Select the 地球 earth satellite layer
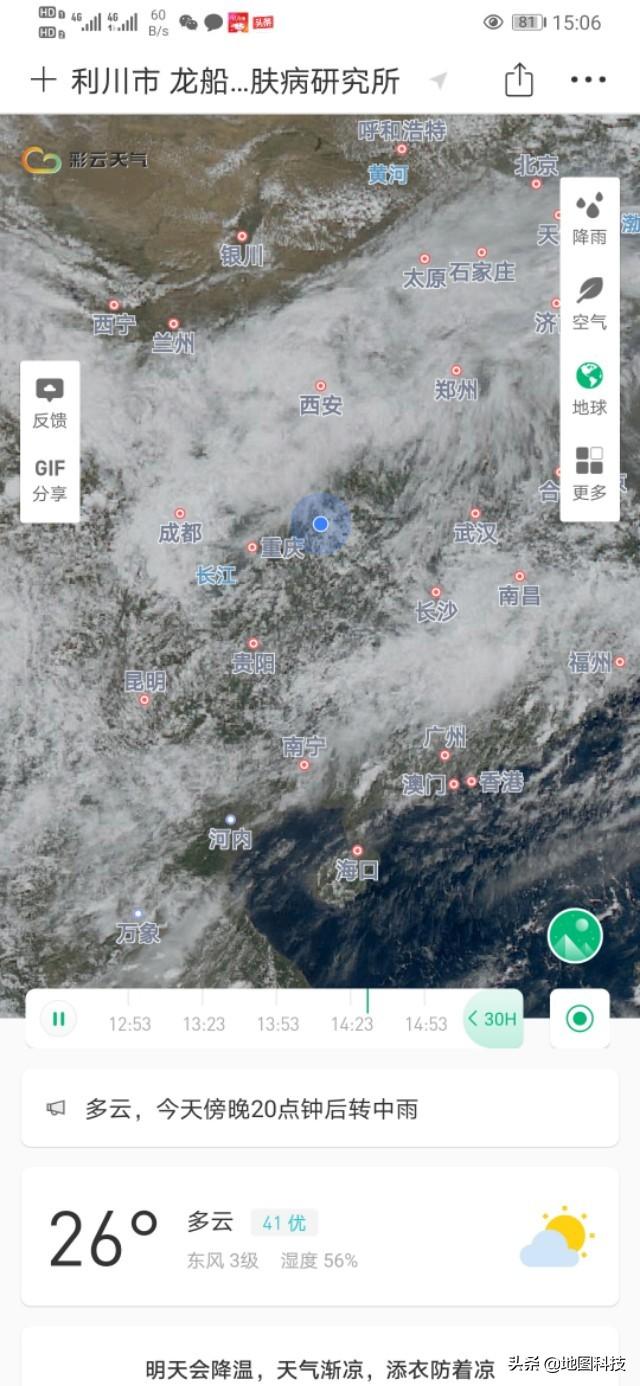The height and width of the screenshot is (1386, 640). click(x=589, y=389)
